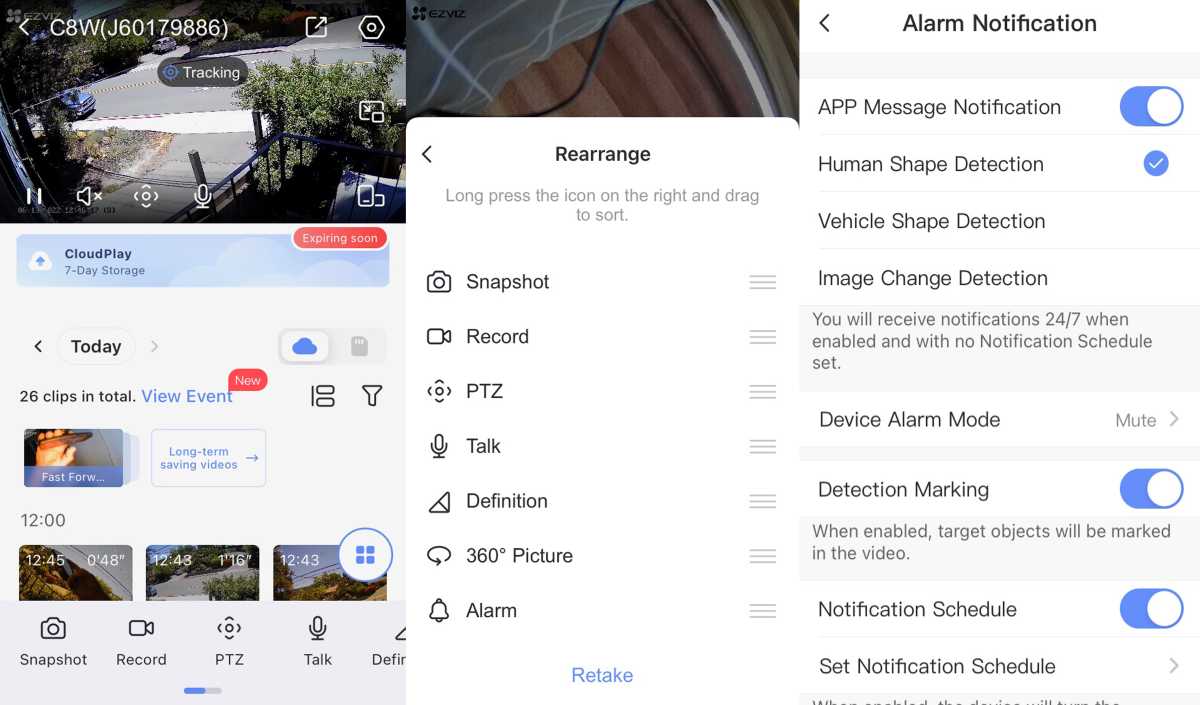The height and width of the screenshot is (705, 1200).
Task: Open Device Alarm Mode setting
Action: tap(999, 420)
